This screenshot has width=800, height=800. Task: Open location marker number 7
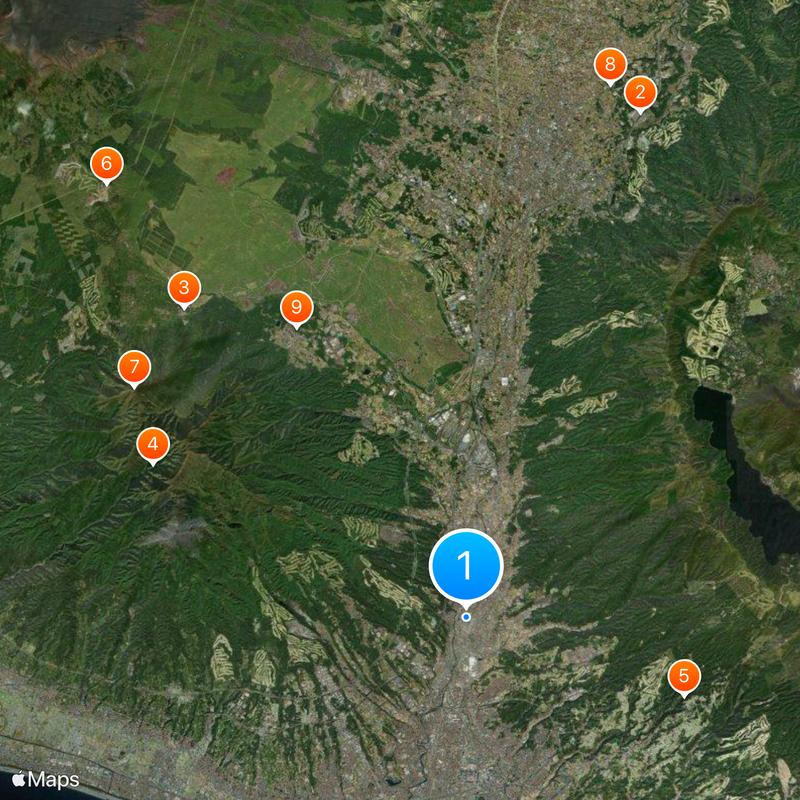[x=134, y=367]
